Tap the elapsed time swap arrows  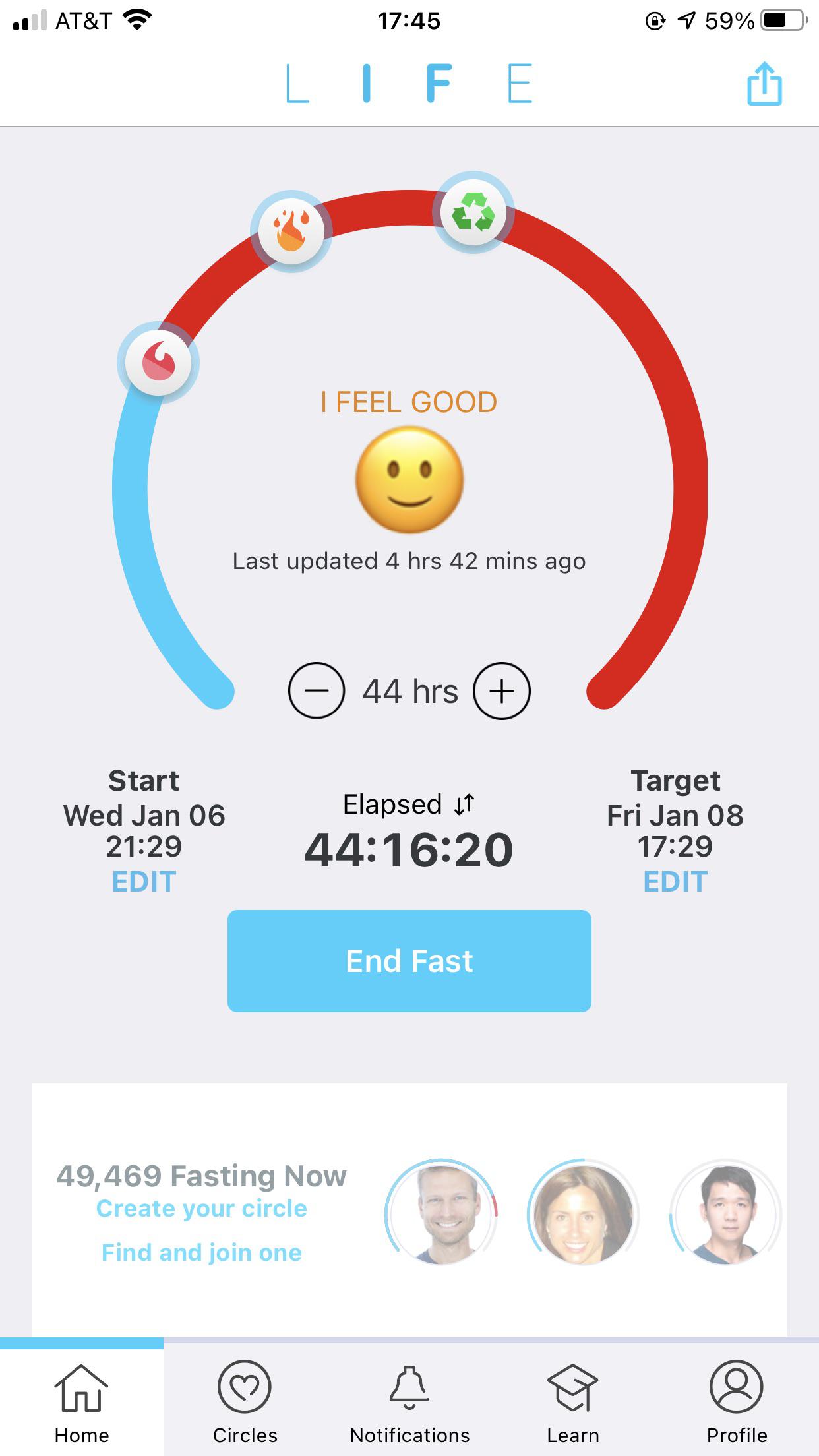[x=462, y=804]
